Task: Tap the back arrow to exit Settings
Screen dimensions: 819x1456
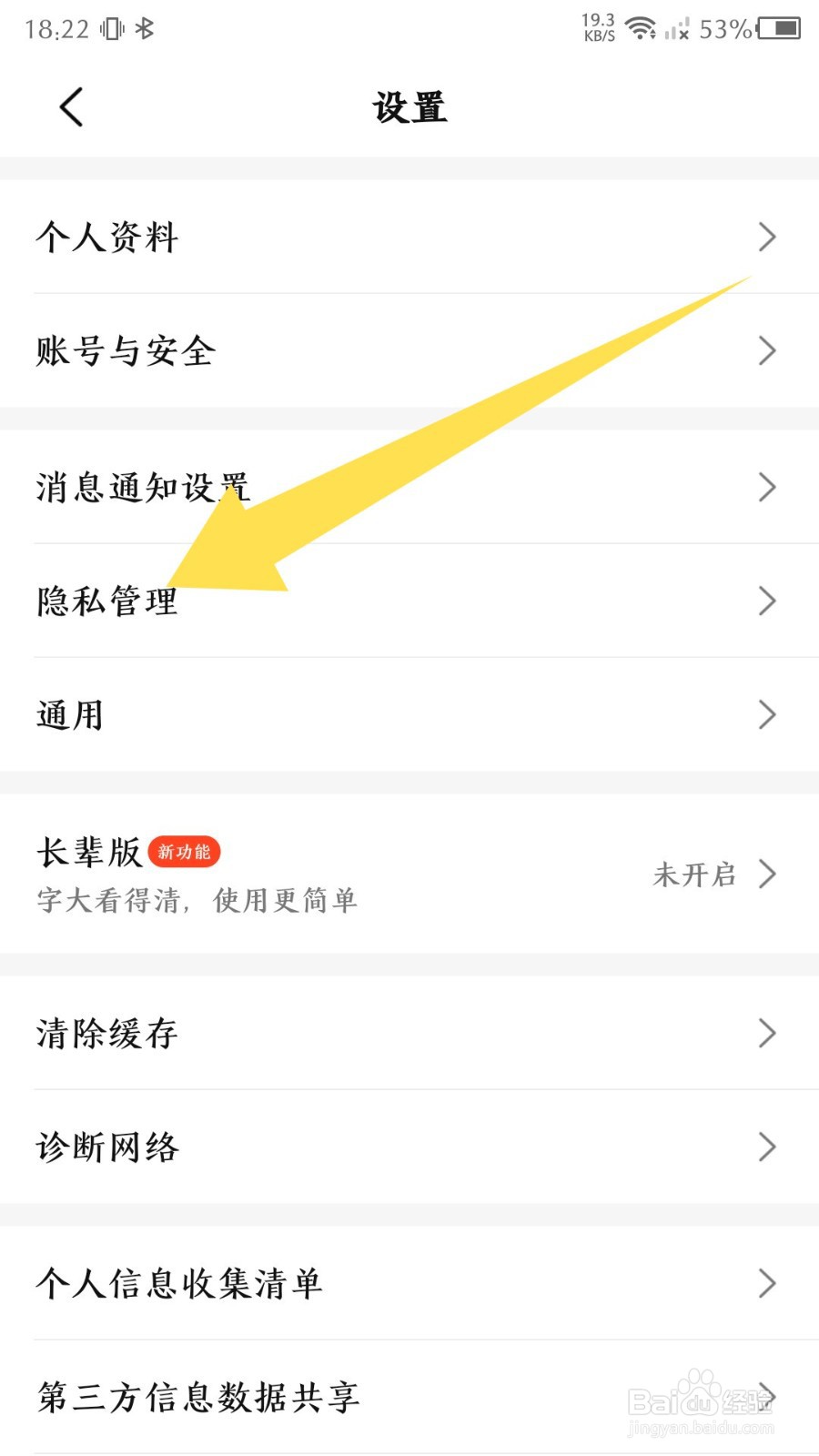Action: 72,106
